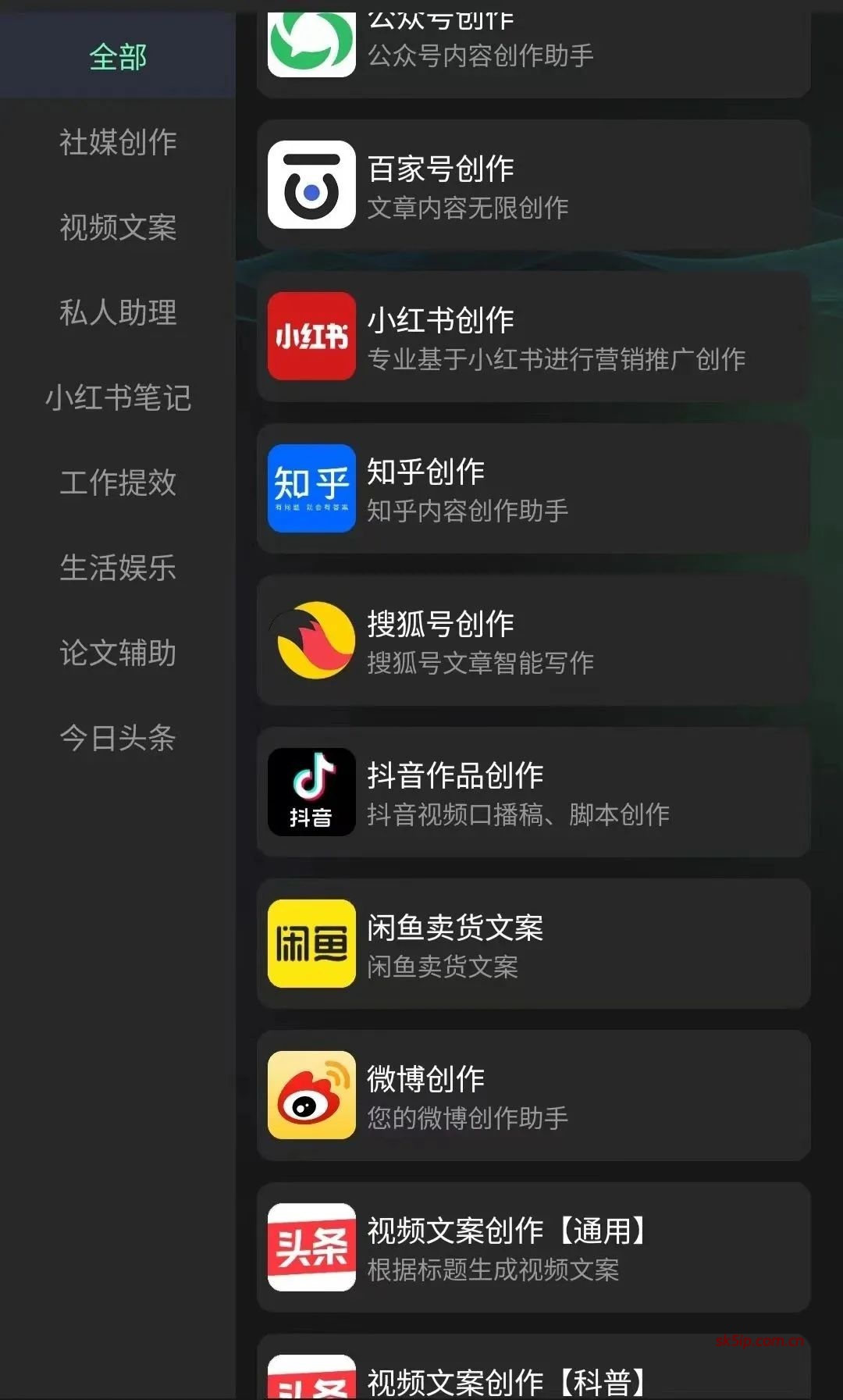
Task: Click the 论文辅助 sidebar entry
Action: 118,654
